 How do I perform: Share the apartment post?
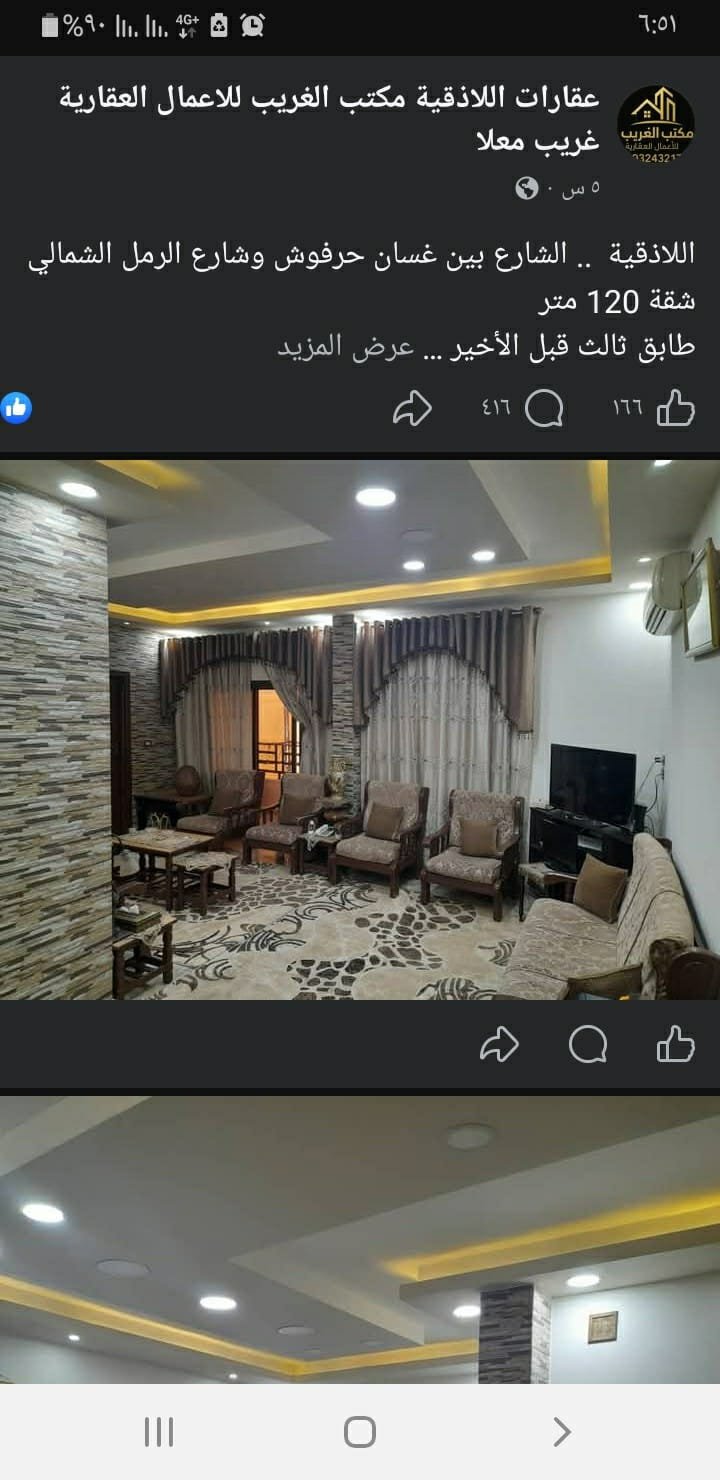[x=412, y=408]
